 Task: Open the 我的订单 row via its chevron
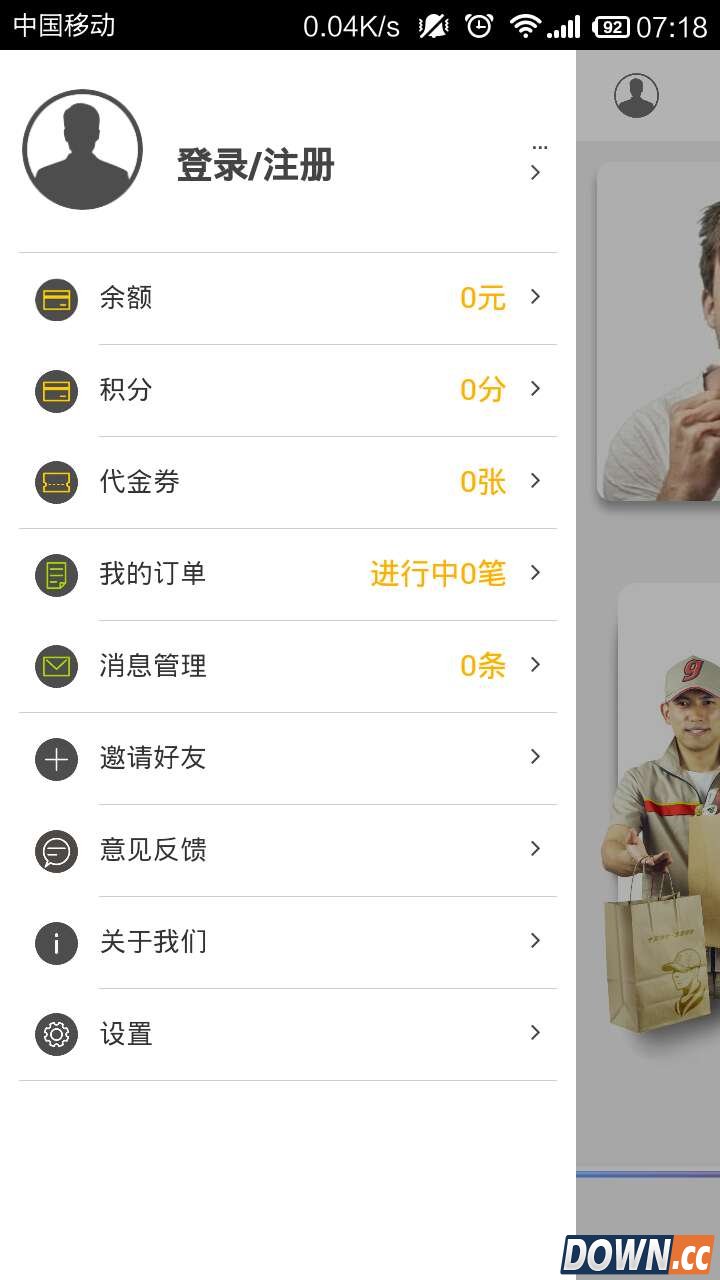pos(536,574)
